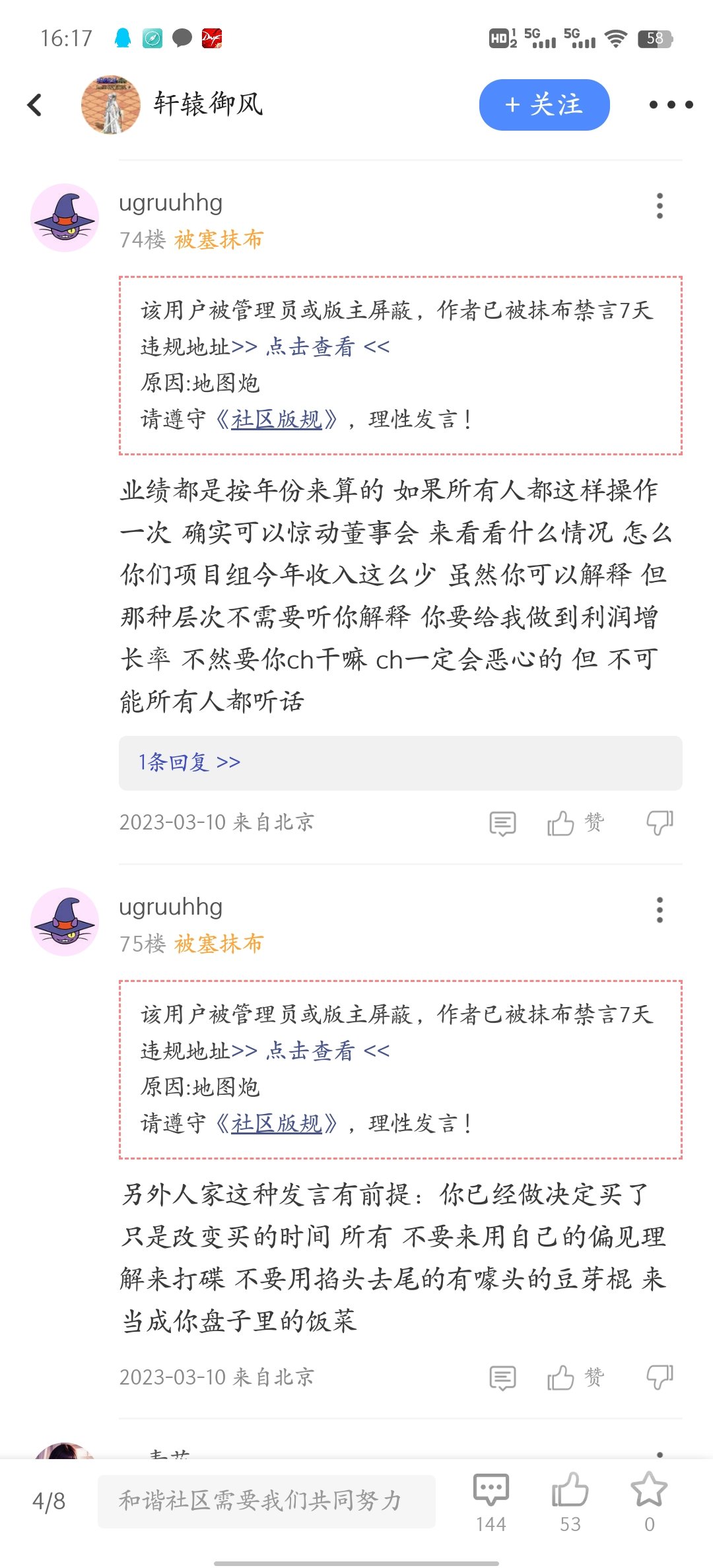Open 点击查看 link in 74楼 notice

click(x=310, y=346)
